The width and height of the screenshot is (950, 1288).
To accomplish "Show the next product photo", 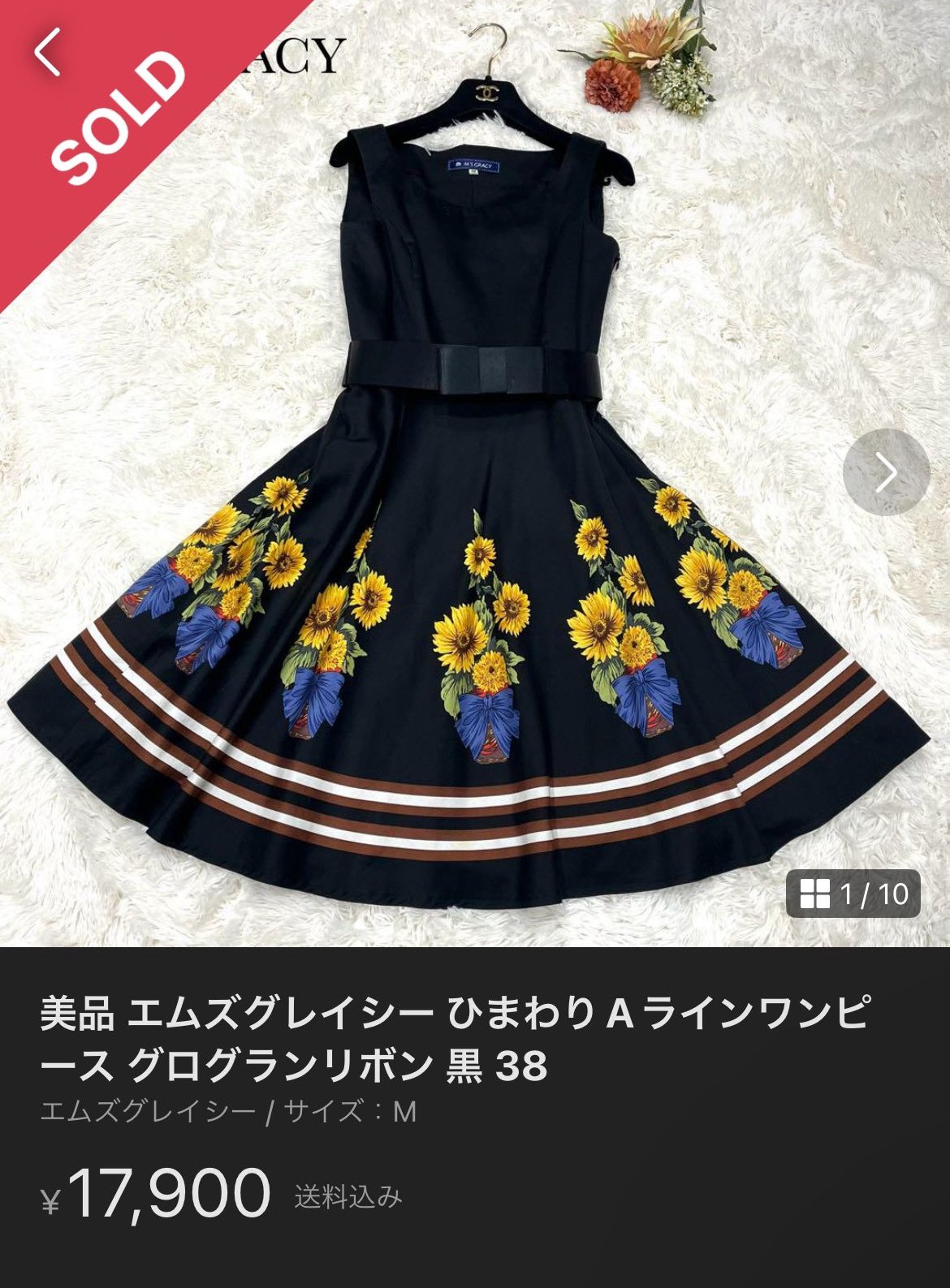I will tap(886, 472).
